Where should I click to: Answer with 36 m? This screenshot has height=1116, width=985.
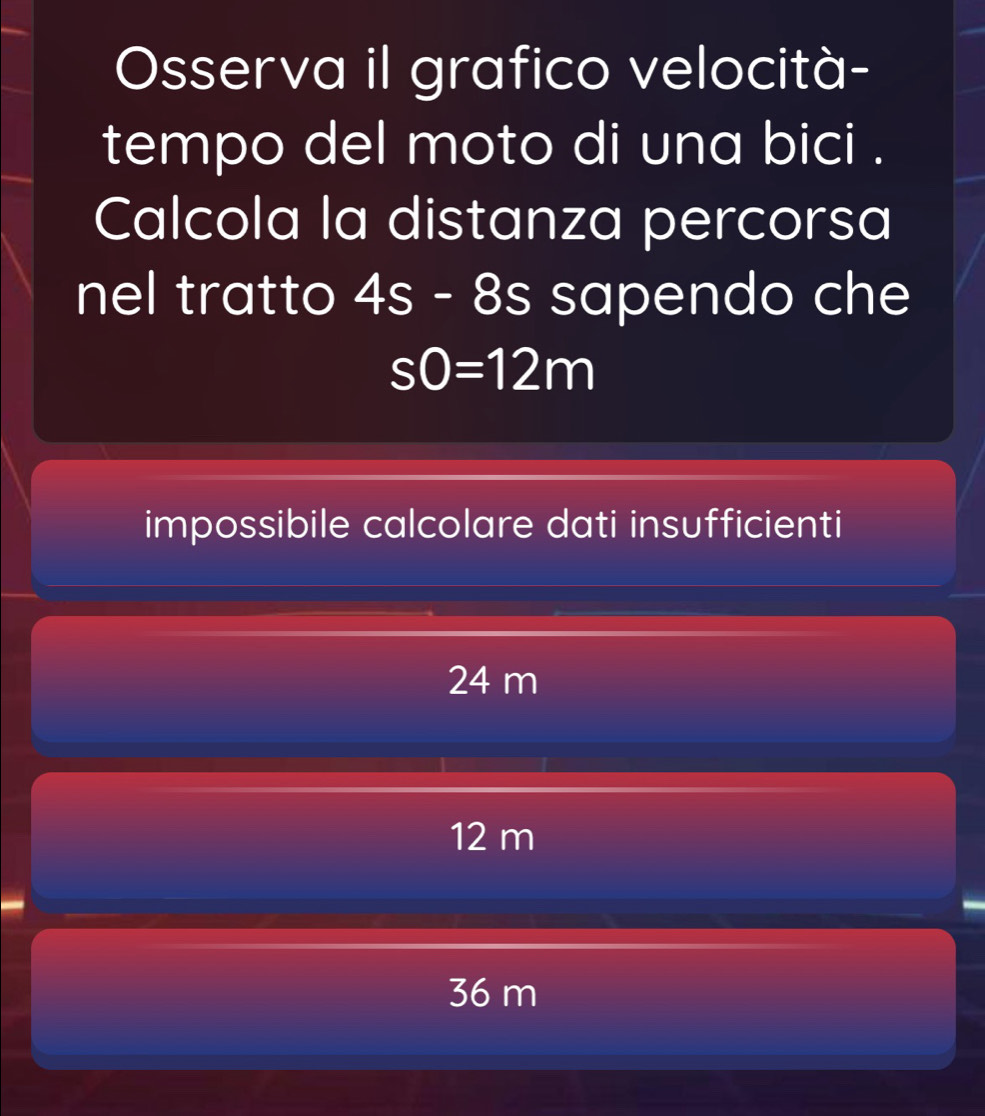click(494, 994)
